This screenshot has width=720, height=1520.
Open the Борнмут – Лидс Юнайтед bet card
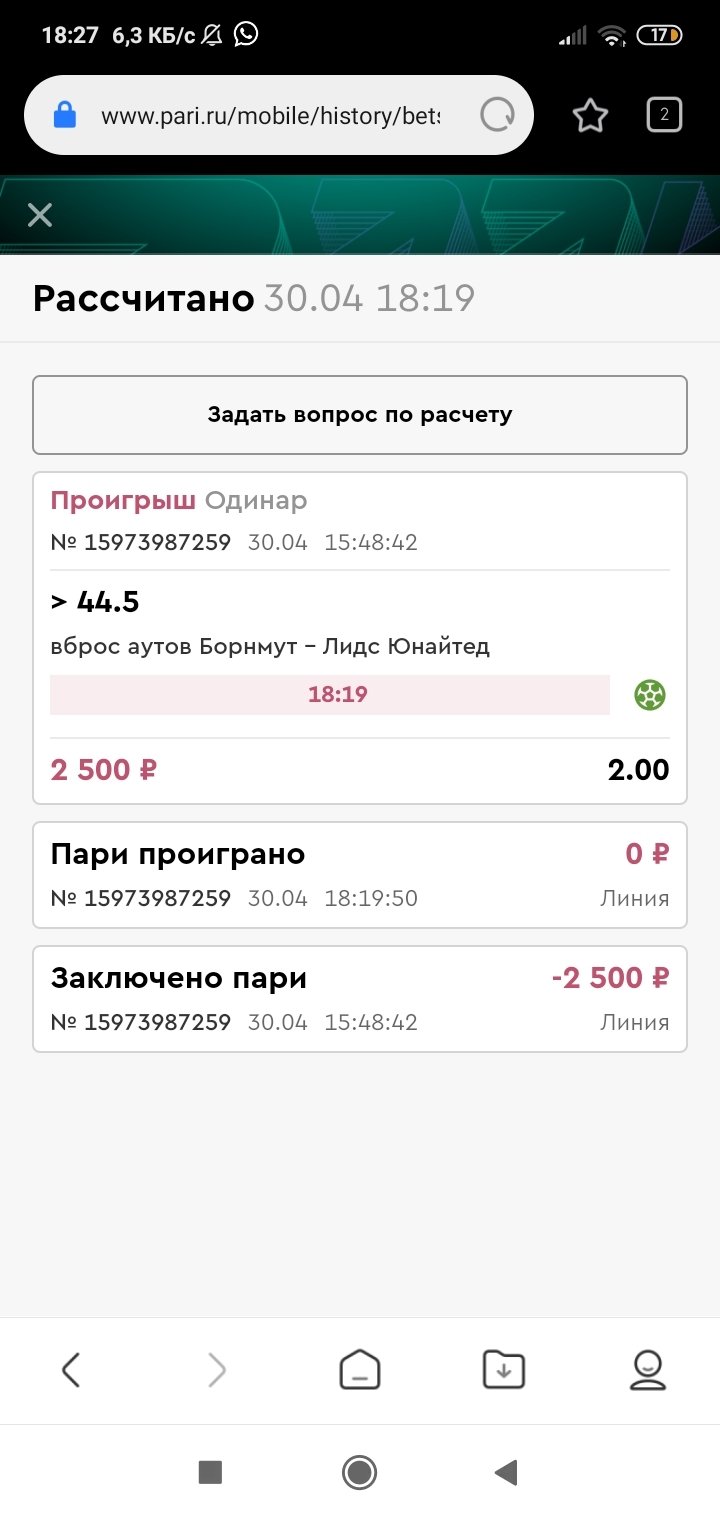(x=360, y=637)
